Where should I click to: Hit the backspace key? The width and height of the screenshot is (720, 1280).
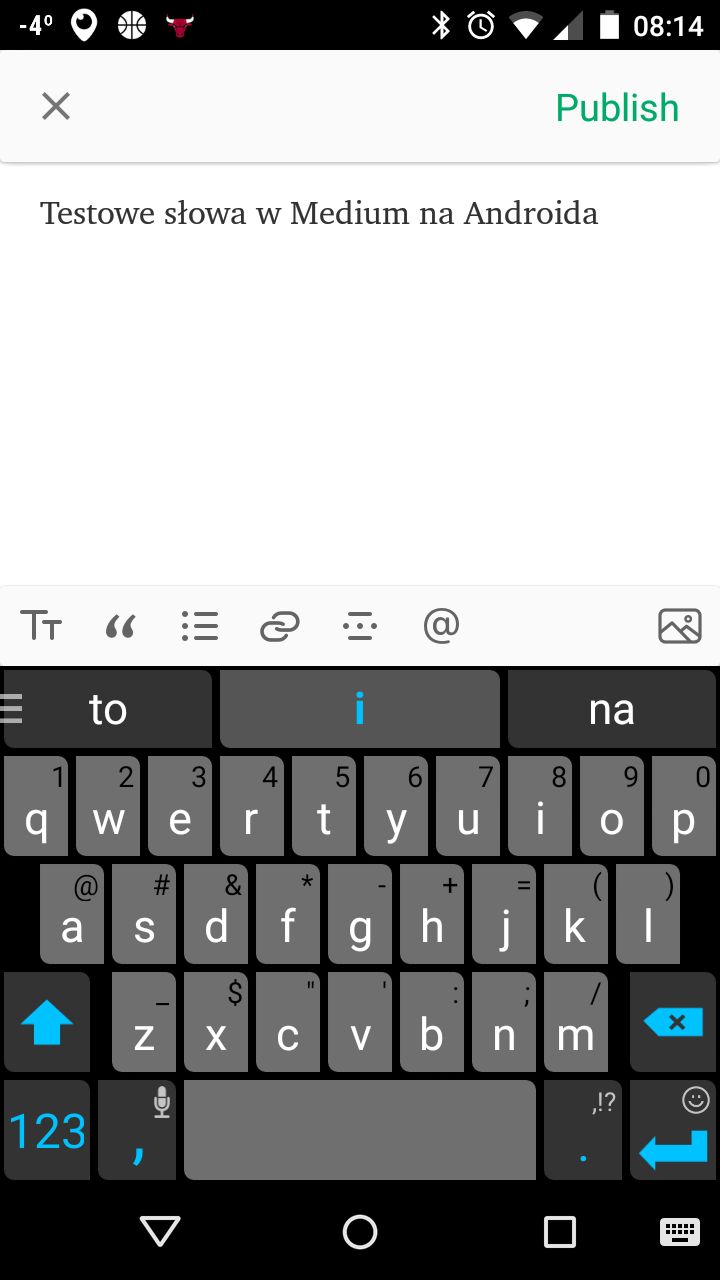click(673, 1022)
